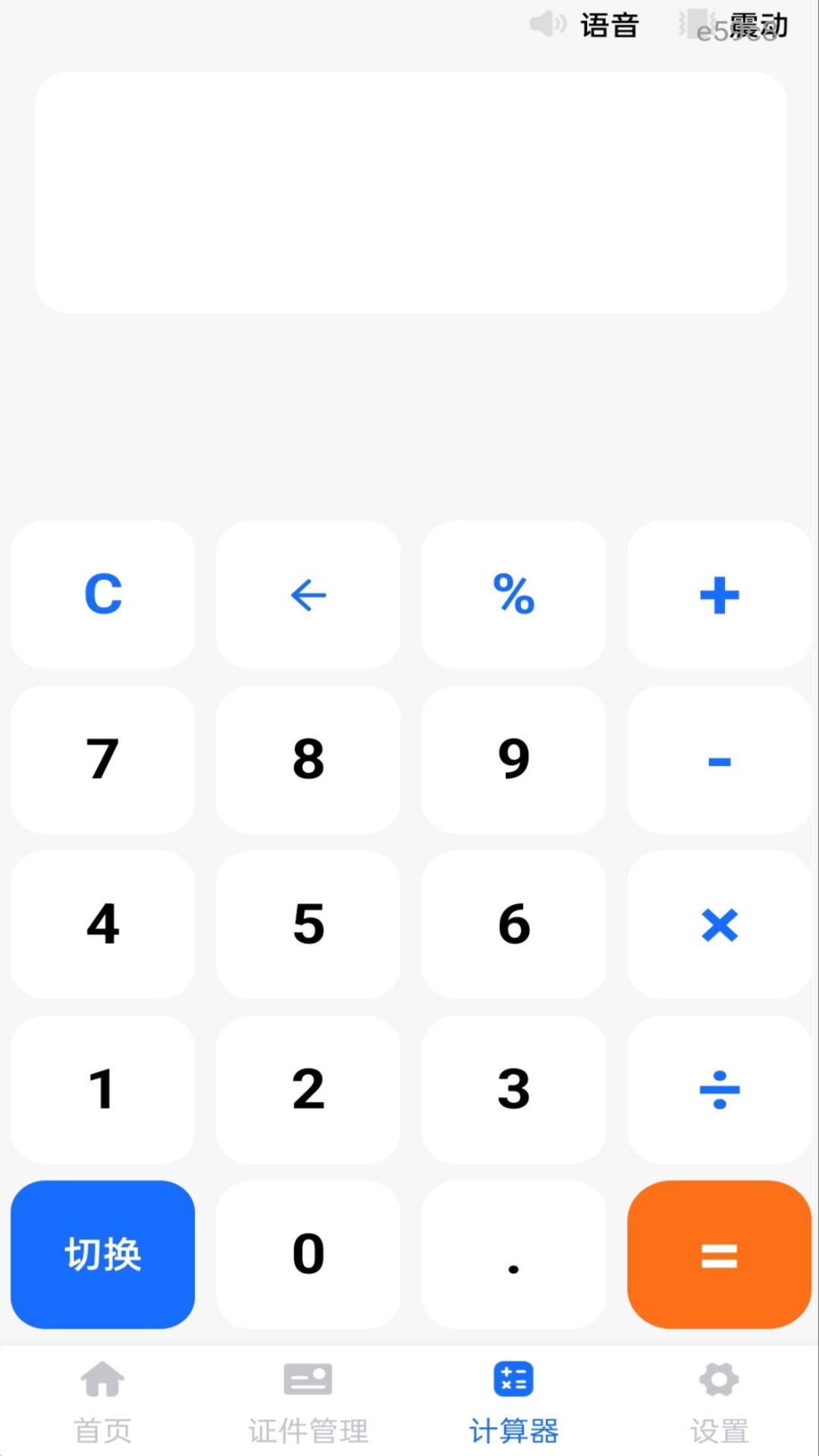The width and height of the screenshot is (819, 1456).
Task: Tap the divide operator key
Action: tap(720, 1090)
